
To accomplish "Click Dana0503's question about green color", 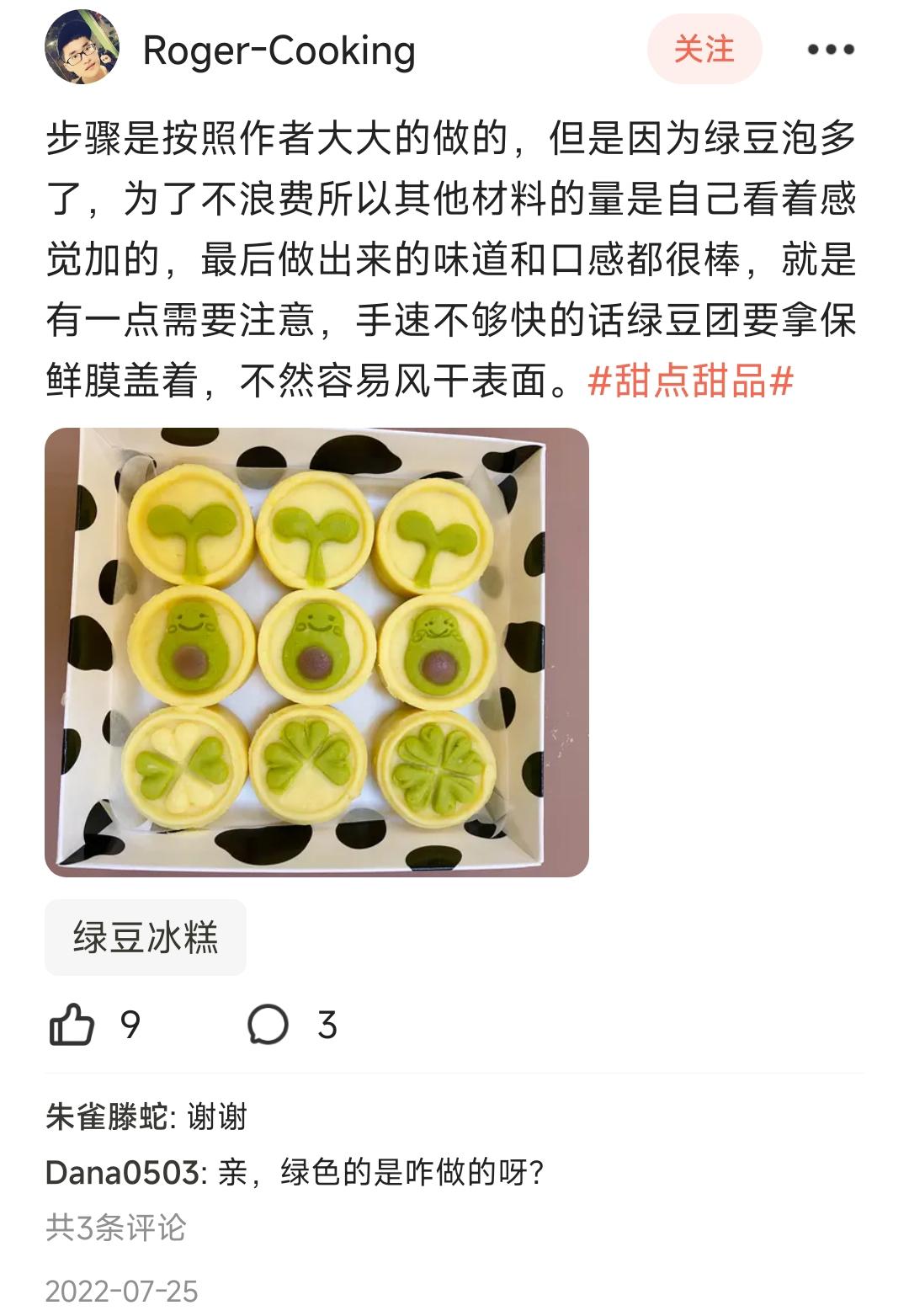I will [379, 1170].
